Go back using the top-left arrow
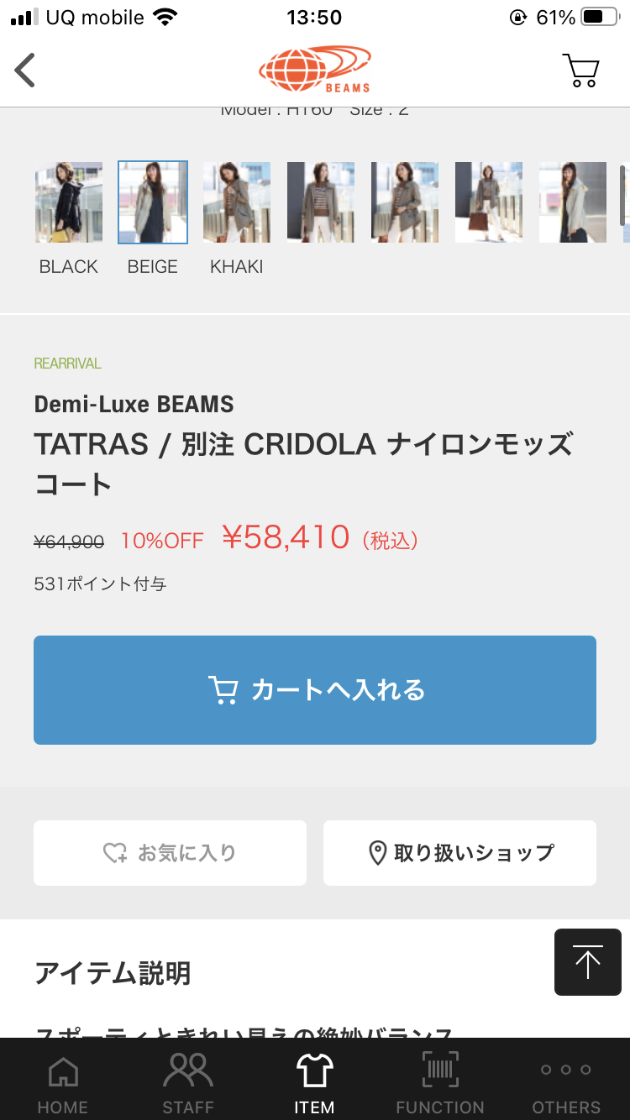The image size is (630, 1120). coord(26,70)
